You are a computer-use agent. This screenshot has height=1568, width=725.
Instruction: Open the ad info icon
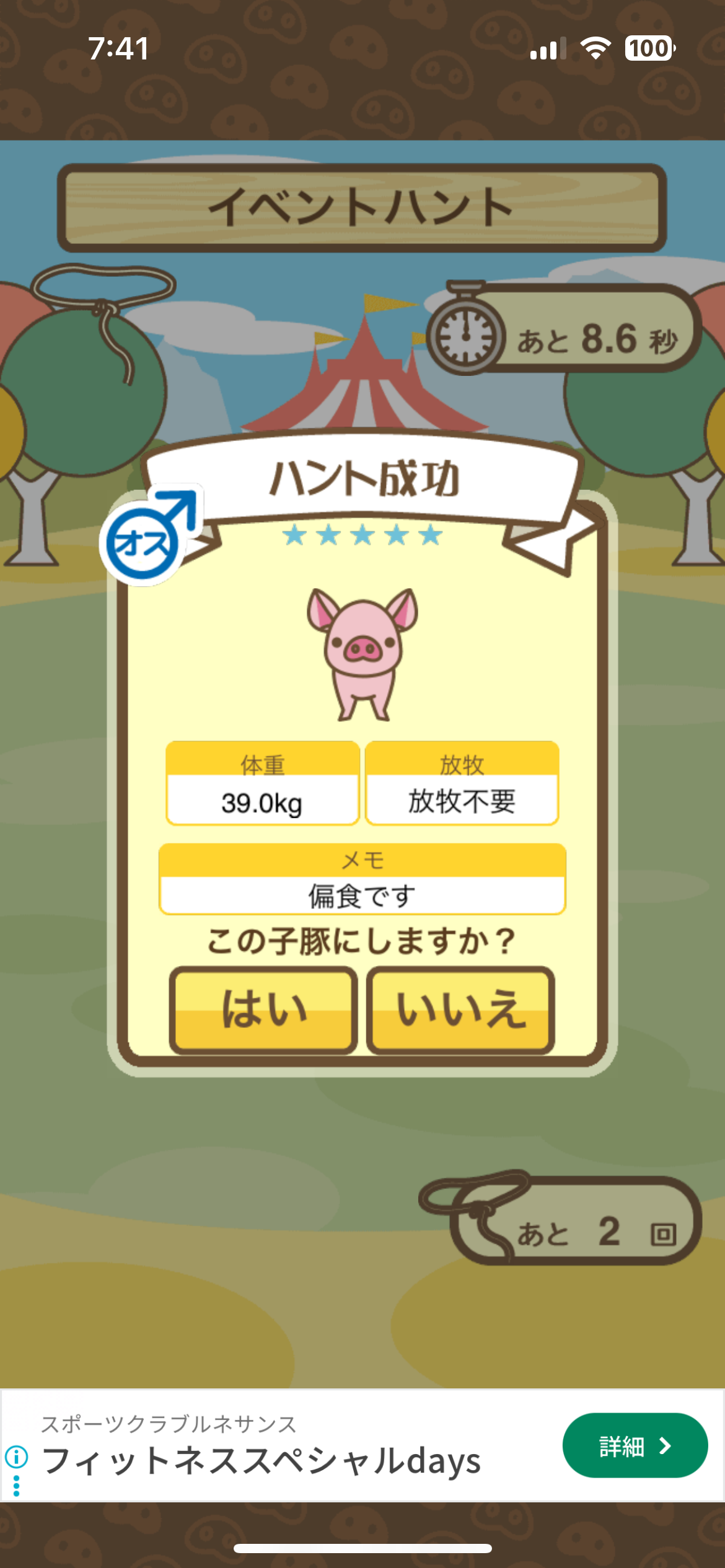17,1457
